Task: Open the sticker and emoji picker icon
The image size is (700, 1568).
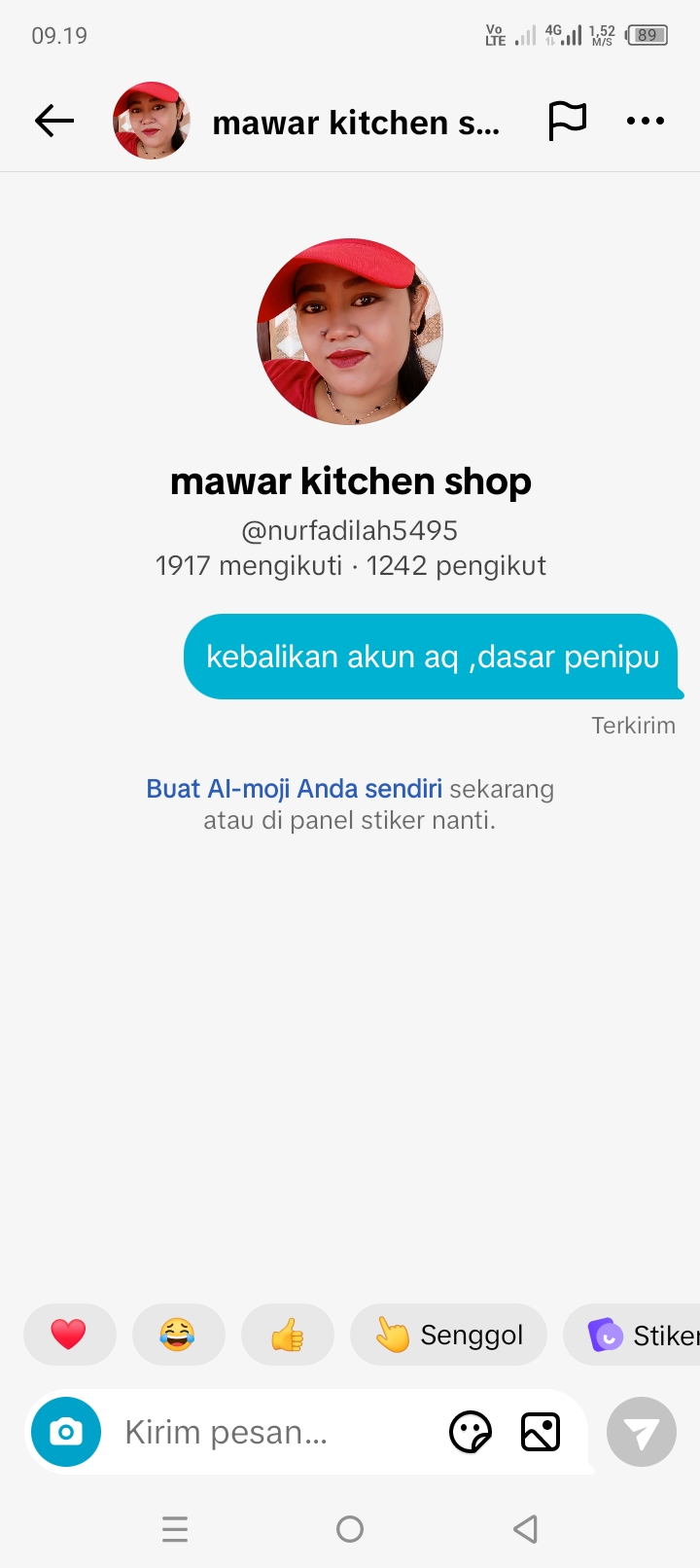Action: 471,1432
